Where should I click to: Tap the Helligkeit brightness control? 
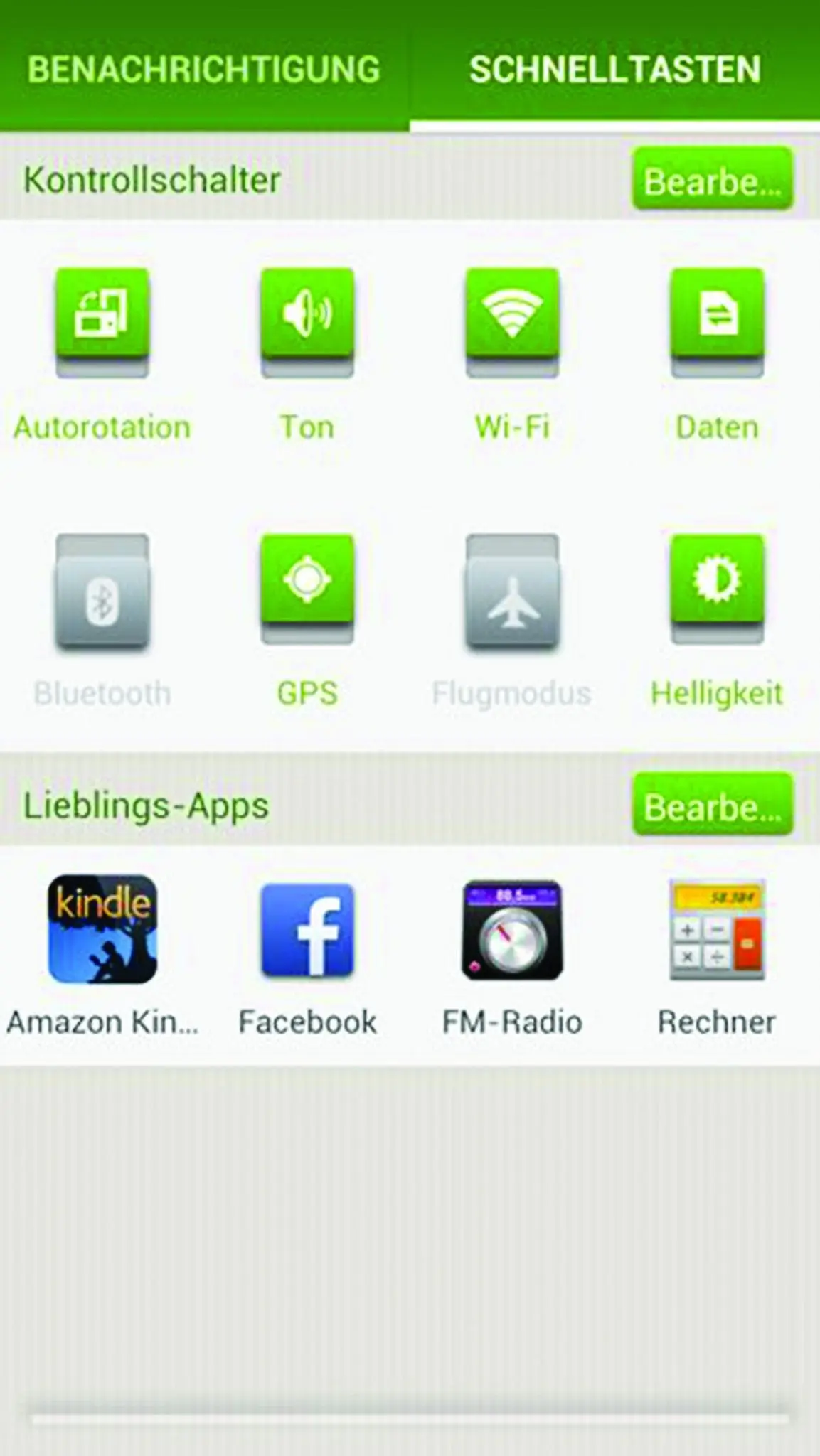[717, 590]
